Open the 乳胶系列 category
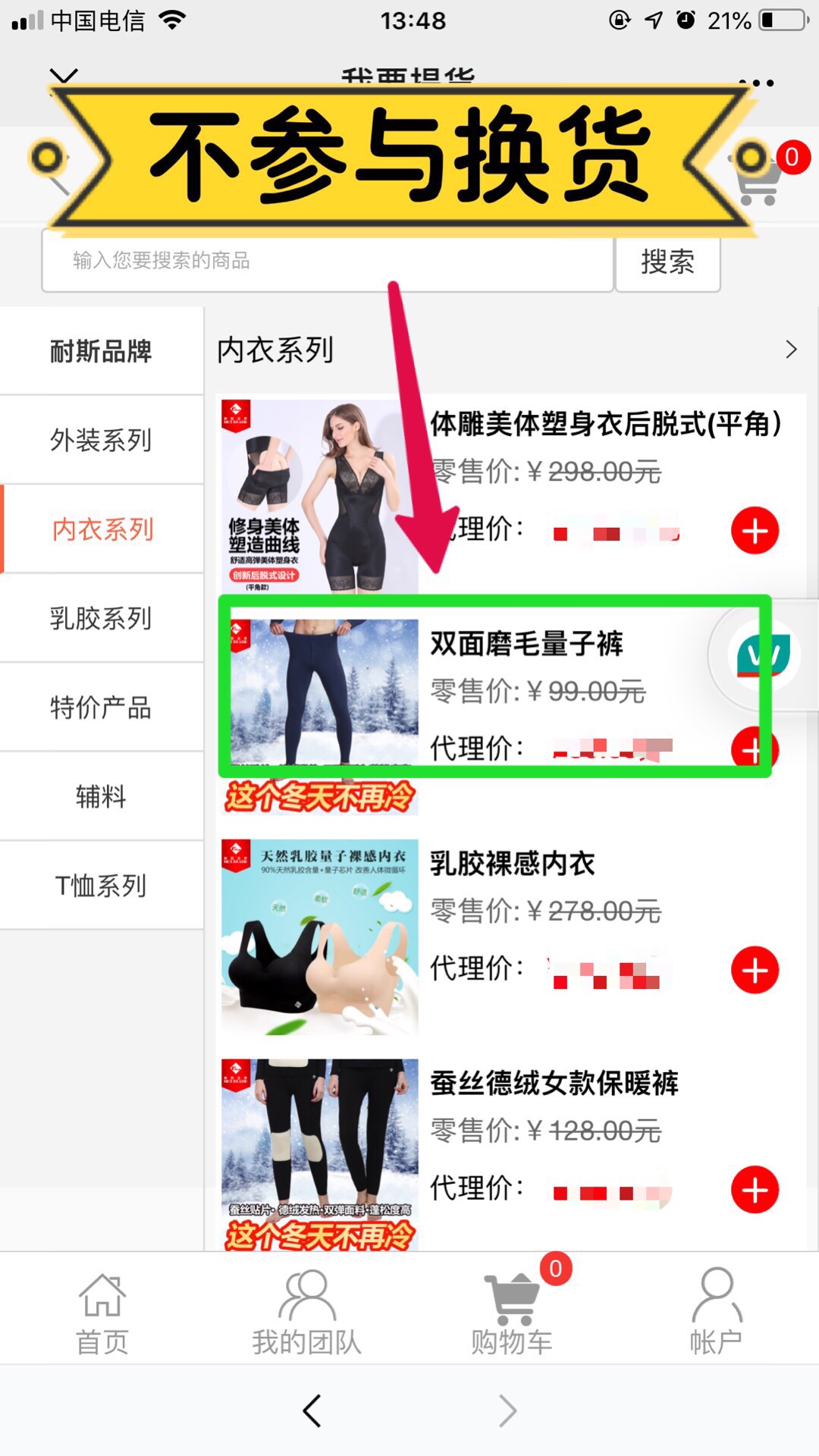This screenshot has width=819, height=1456. pyautogui.click(x=101, y=619)
